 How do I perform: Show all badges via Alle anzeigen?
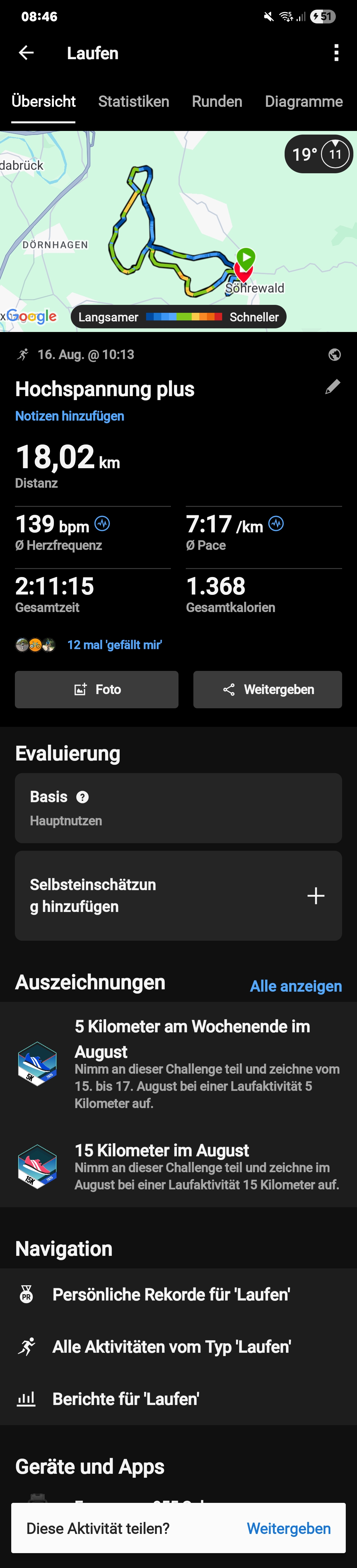coord(296,986)
